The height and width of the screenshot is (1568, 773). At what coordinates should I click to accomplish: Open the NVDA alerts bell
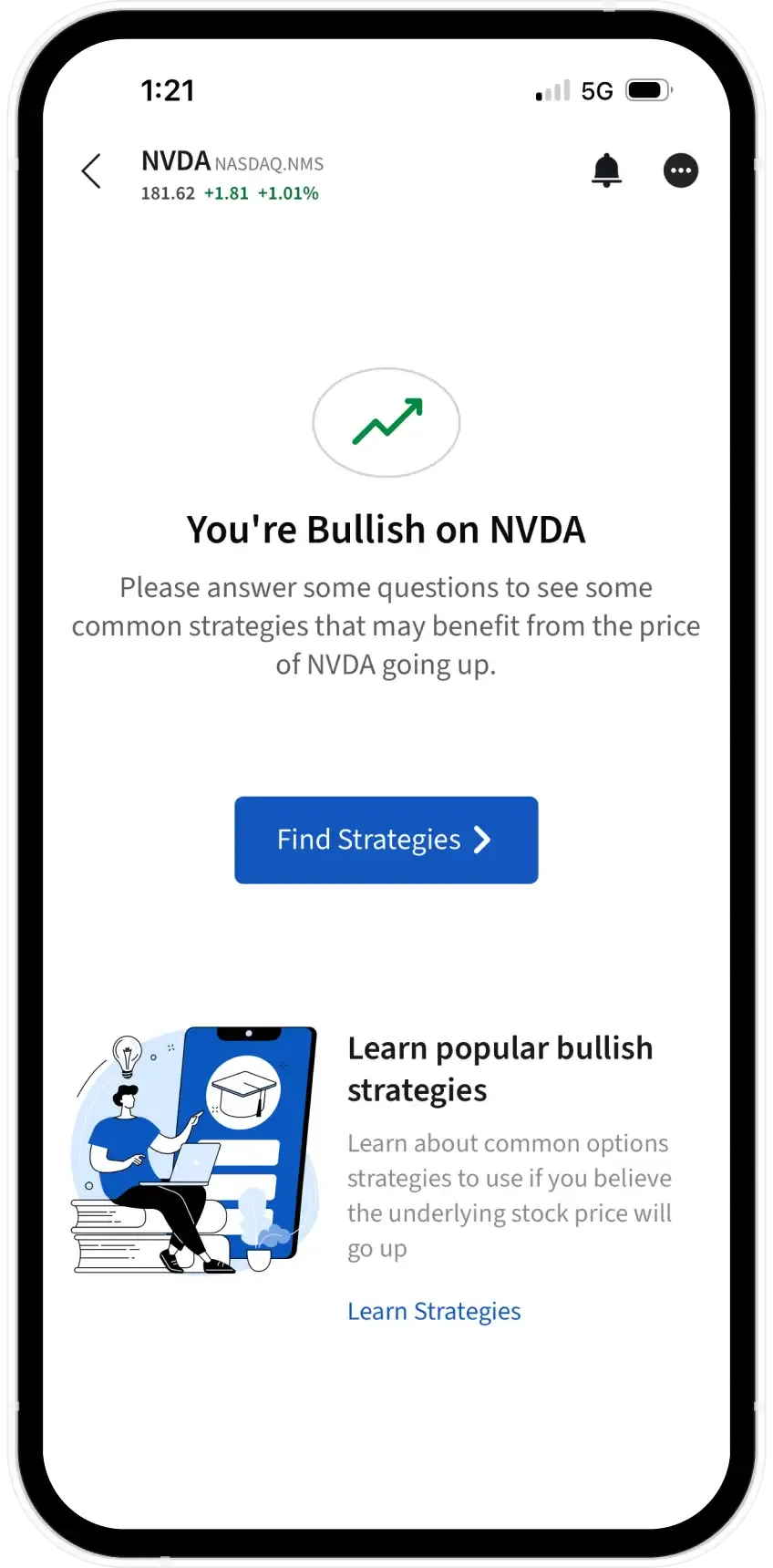coord(606,170)
